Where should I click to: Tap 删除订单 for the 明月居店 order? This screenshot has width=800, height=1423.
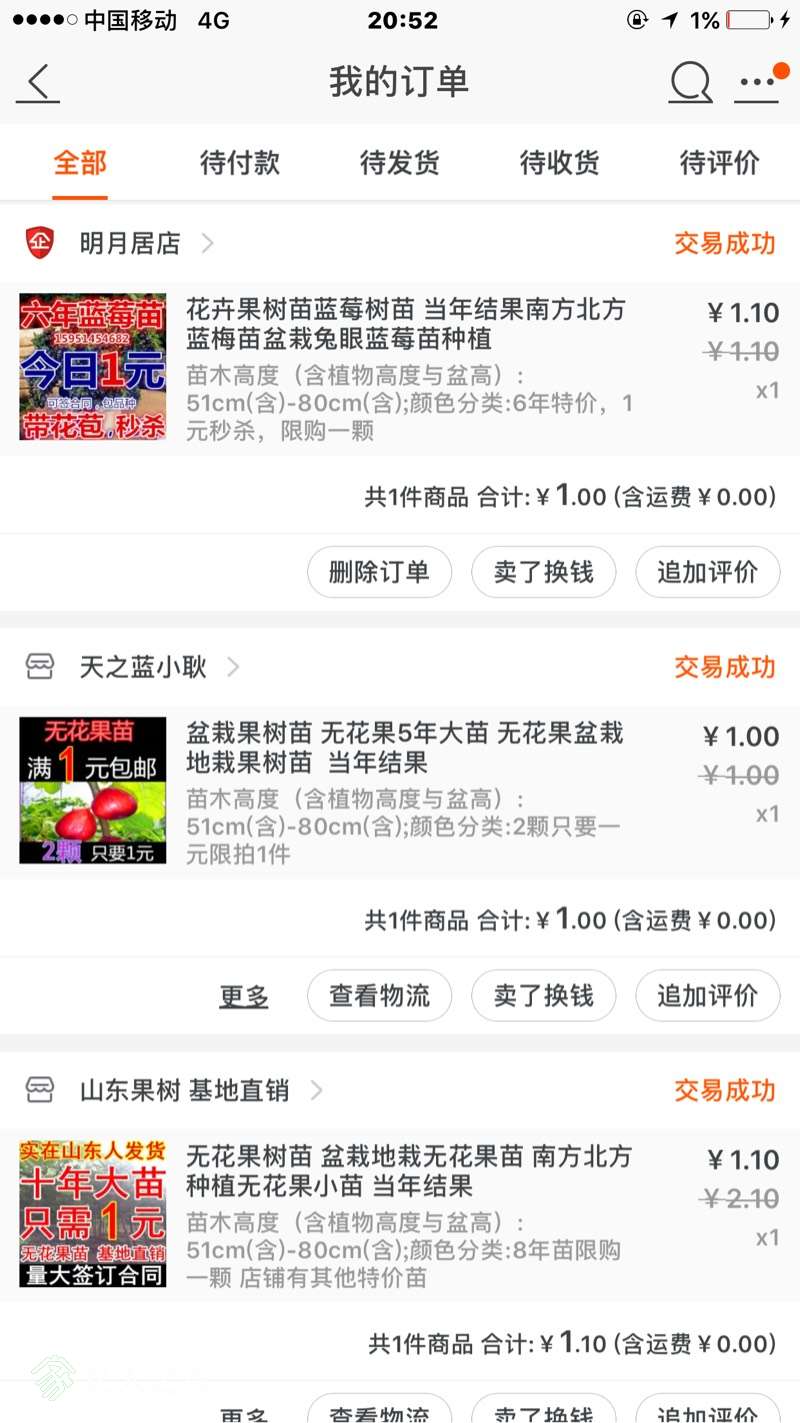tap(379, 572)
